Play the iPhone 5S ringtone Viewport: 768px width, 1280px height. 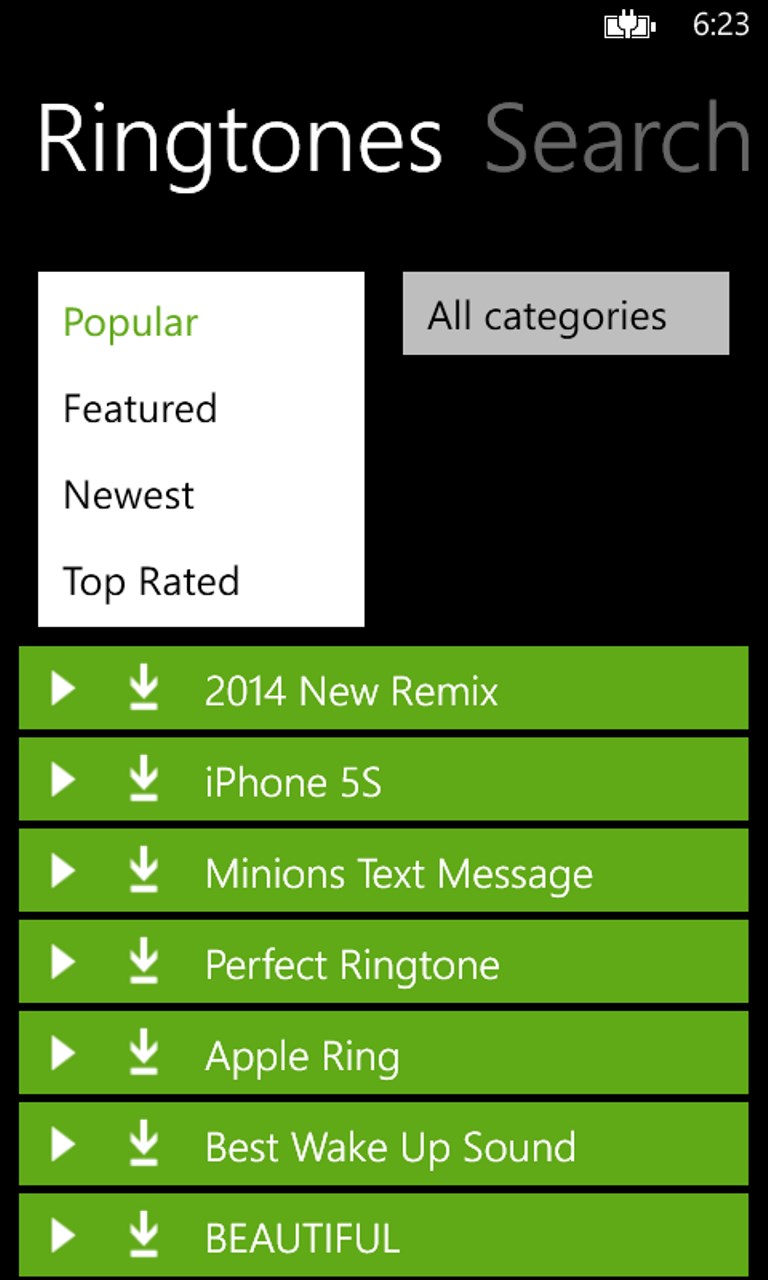point(63,779)
